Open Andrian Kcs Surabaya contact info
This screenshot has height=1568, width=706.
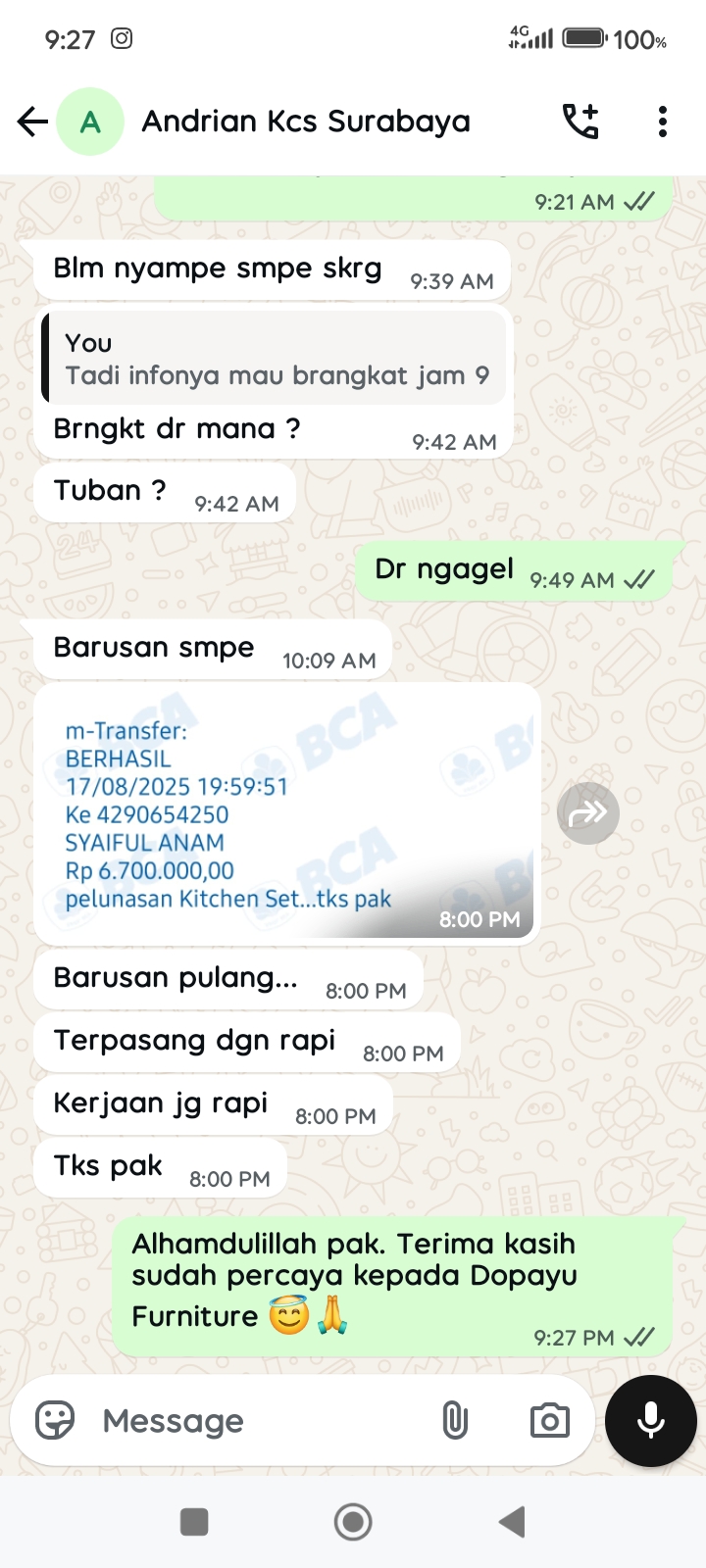coord(305,122)
